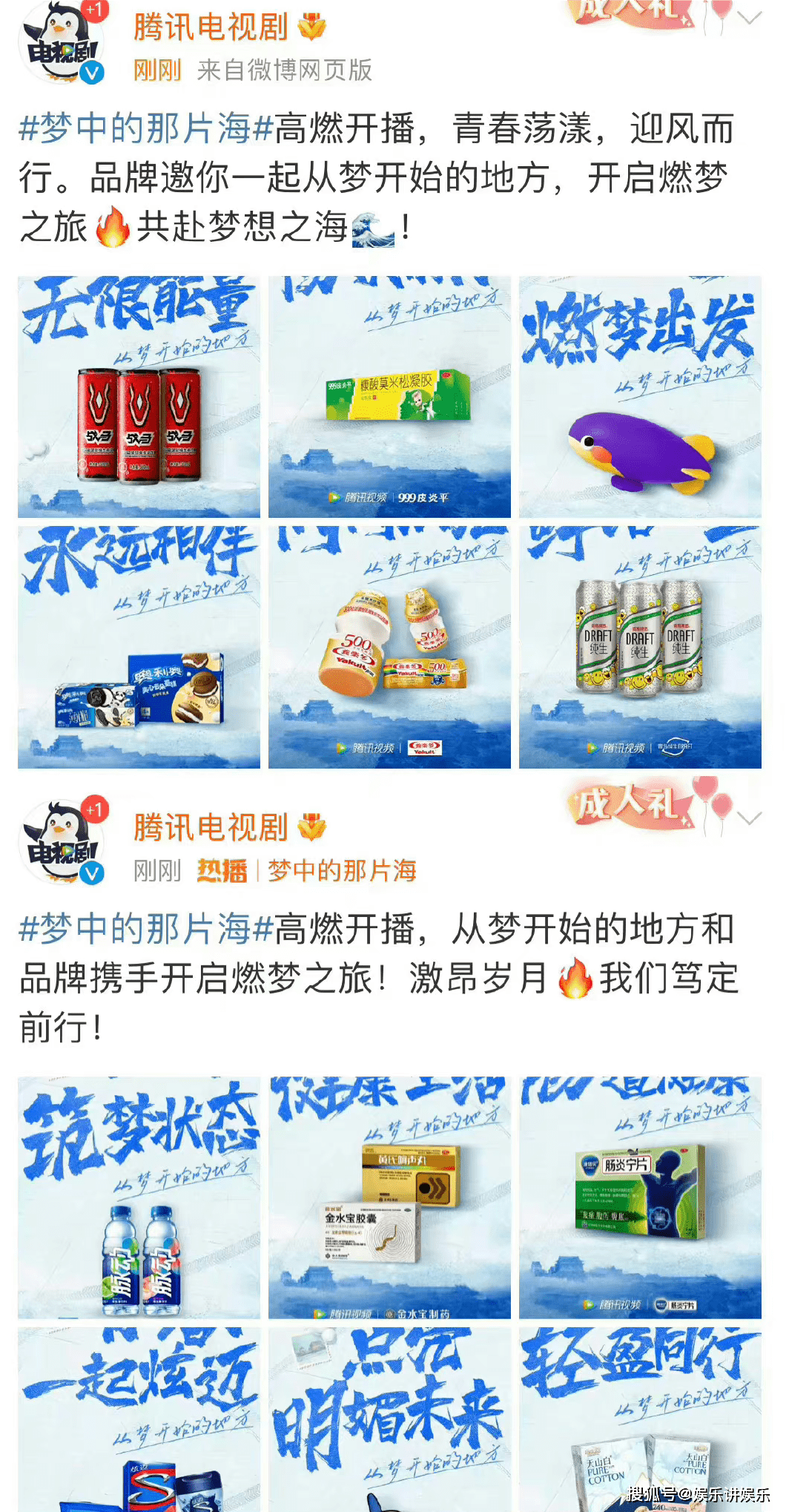View the 999皮炎平 ointment image
Image resolution: width=789 pixels, height=1512 pixels.
click(389, 397)
